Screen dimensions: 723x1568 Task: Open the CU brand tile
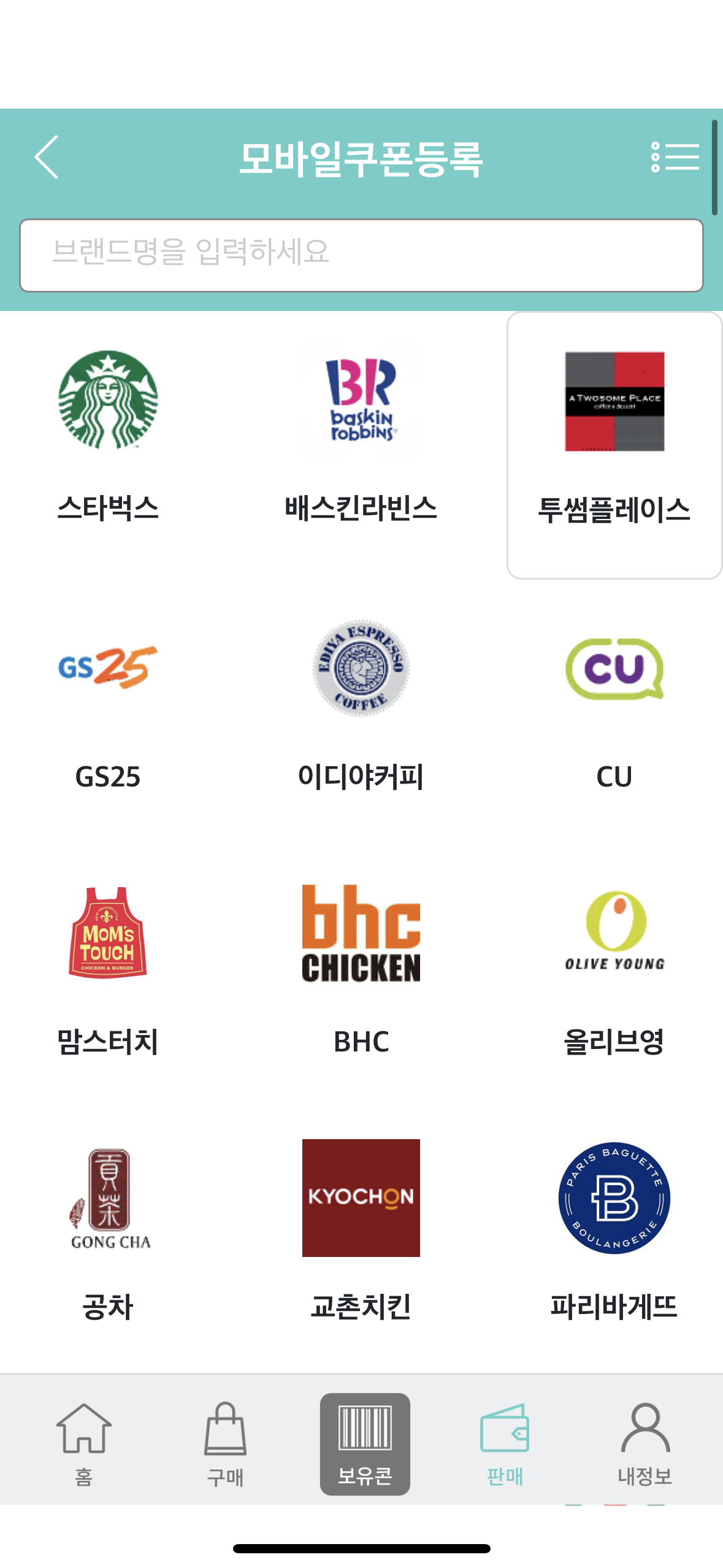[614, 705]
